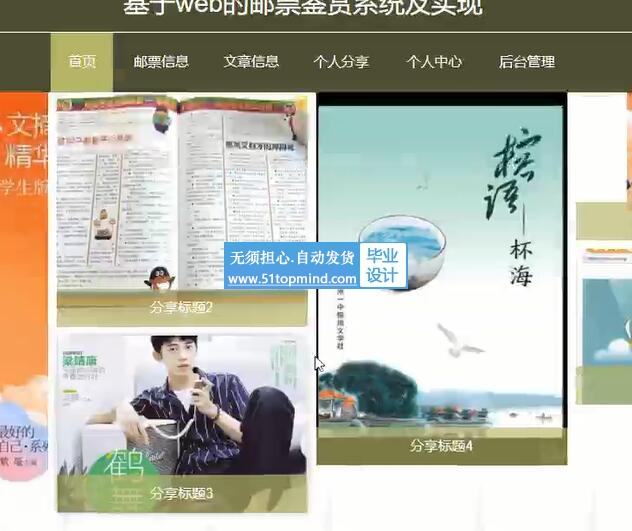Select the 个人中心 menu item
Image resolution: width=632 pixels, height=531 pixels.
click(434, 62)
